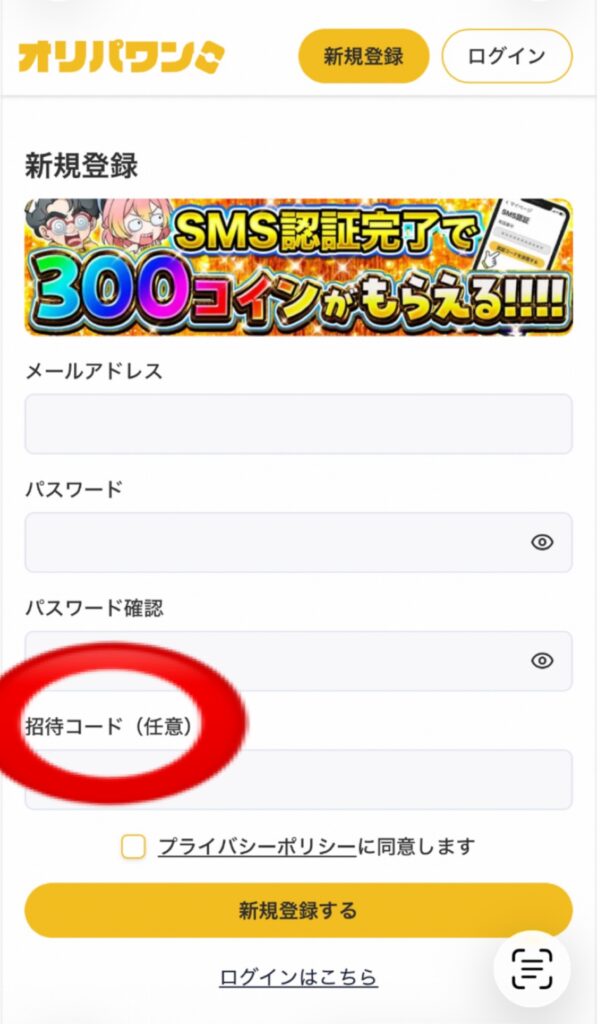This screenshot has width=604, height=1024.
Task: Focus the メールアドレス input field
Action: click(x=298, y=424)
